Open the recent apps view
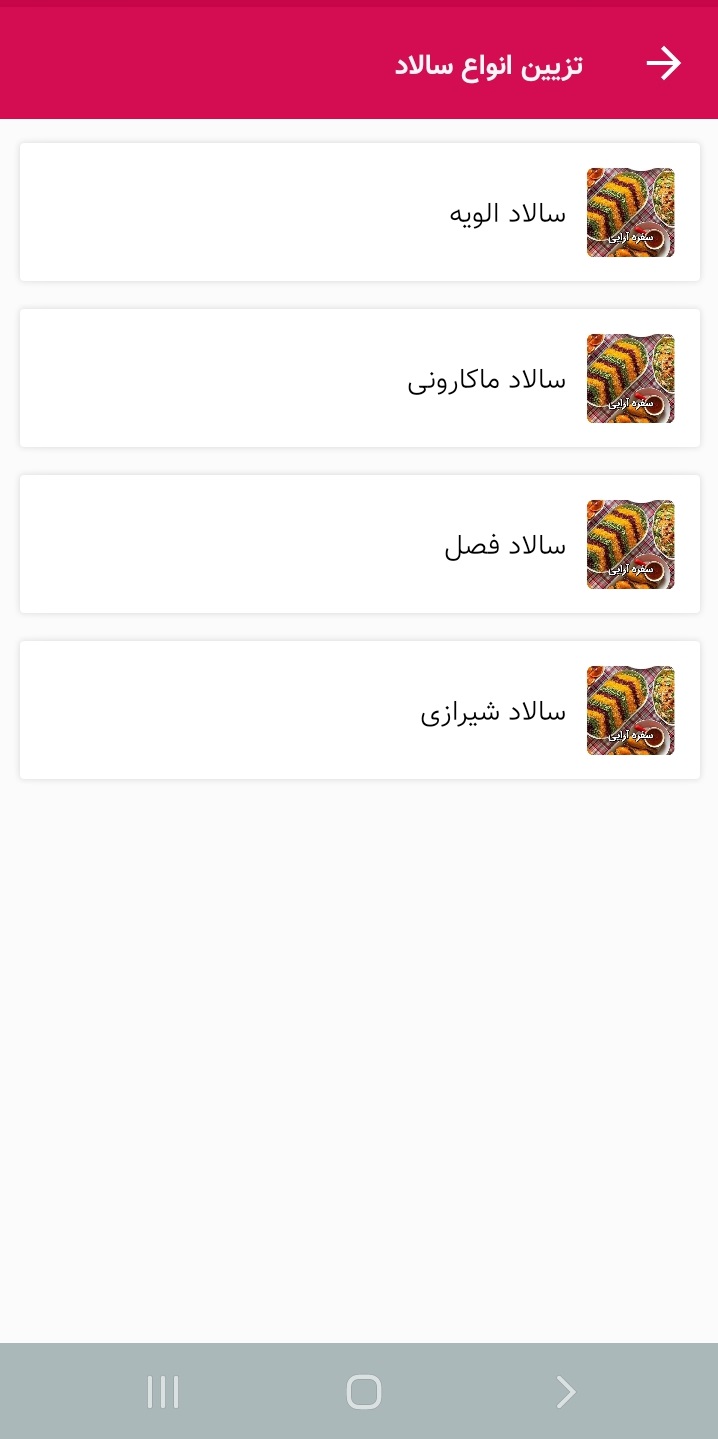Image resolution: width=718 pixels, height=1439 pixels. [163, 1391]
